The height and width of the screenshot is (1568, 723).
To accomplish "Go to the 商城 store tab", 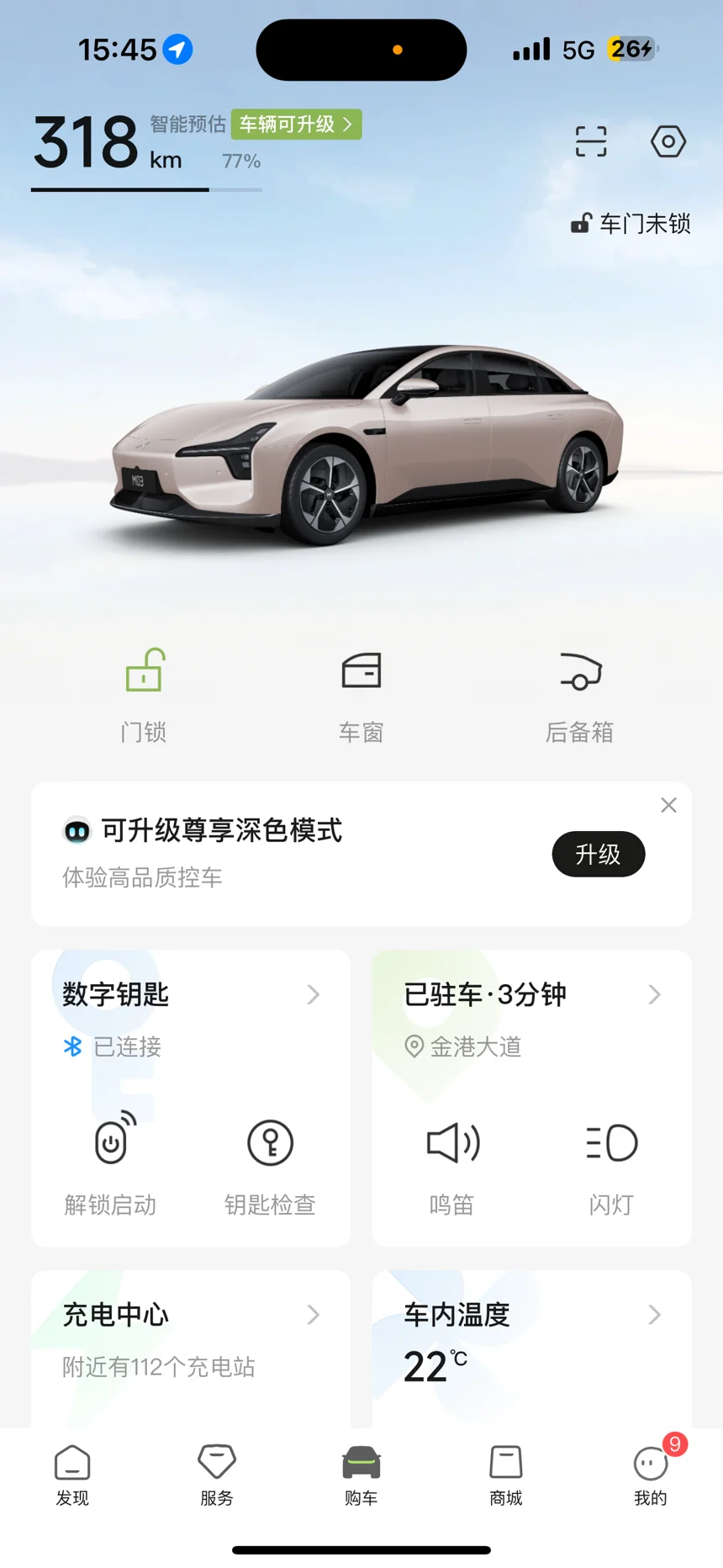I will (x=506, y=1475).
